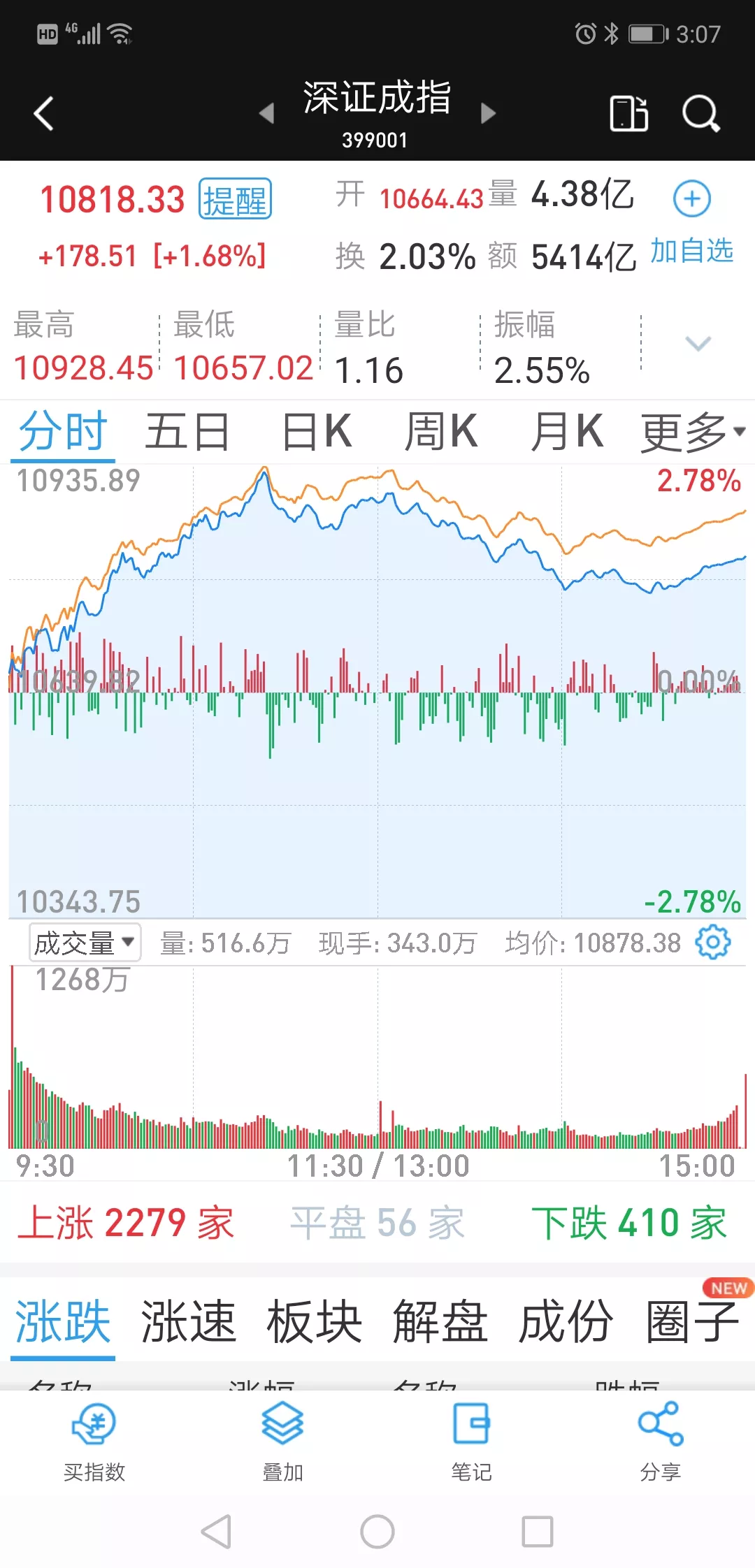Open the 圈子 tab
This screenshot has width=755, height=1568.
(x=692, y=1321)
